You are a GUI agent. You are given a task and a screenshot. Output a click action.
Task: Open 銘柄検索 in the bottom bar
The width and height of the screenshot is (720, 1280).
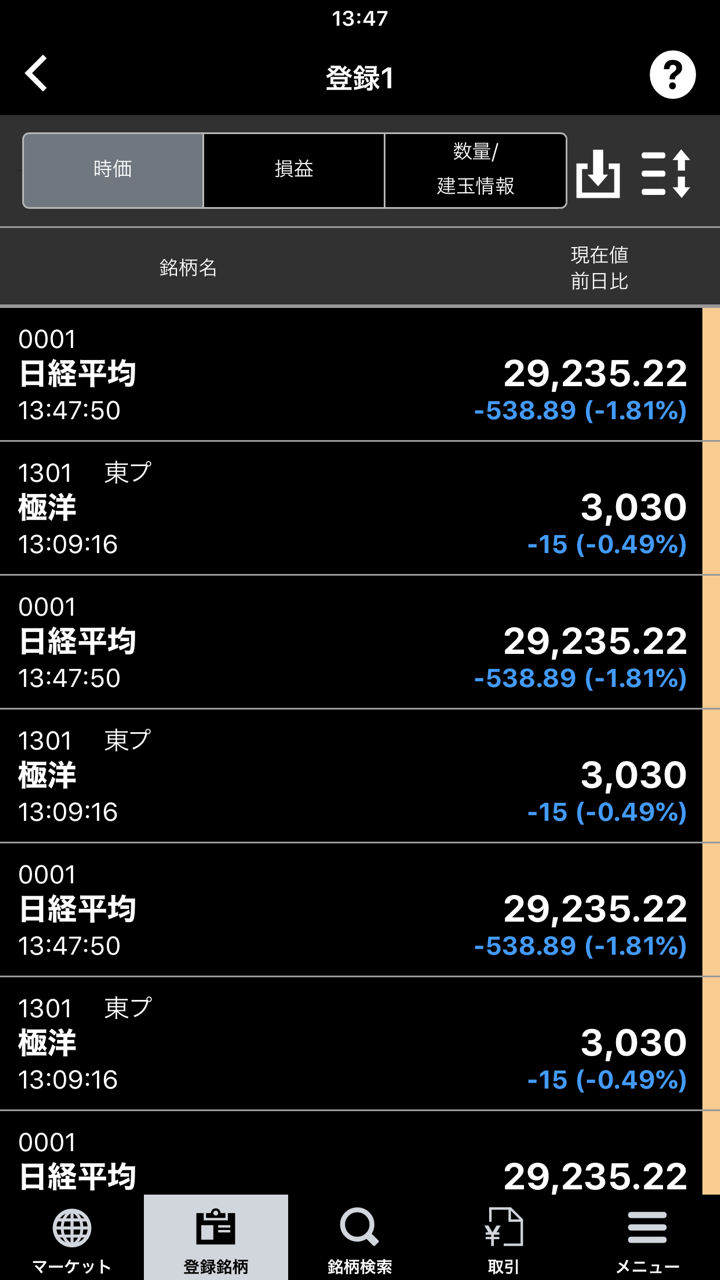tap(360, 1239)
